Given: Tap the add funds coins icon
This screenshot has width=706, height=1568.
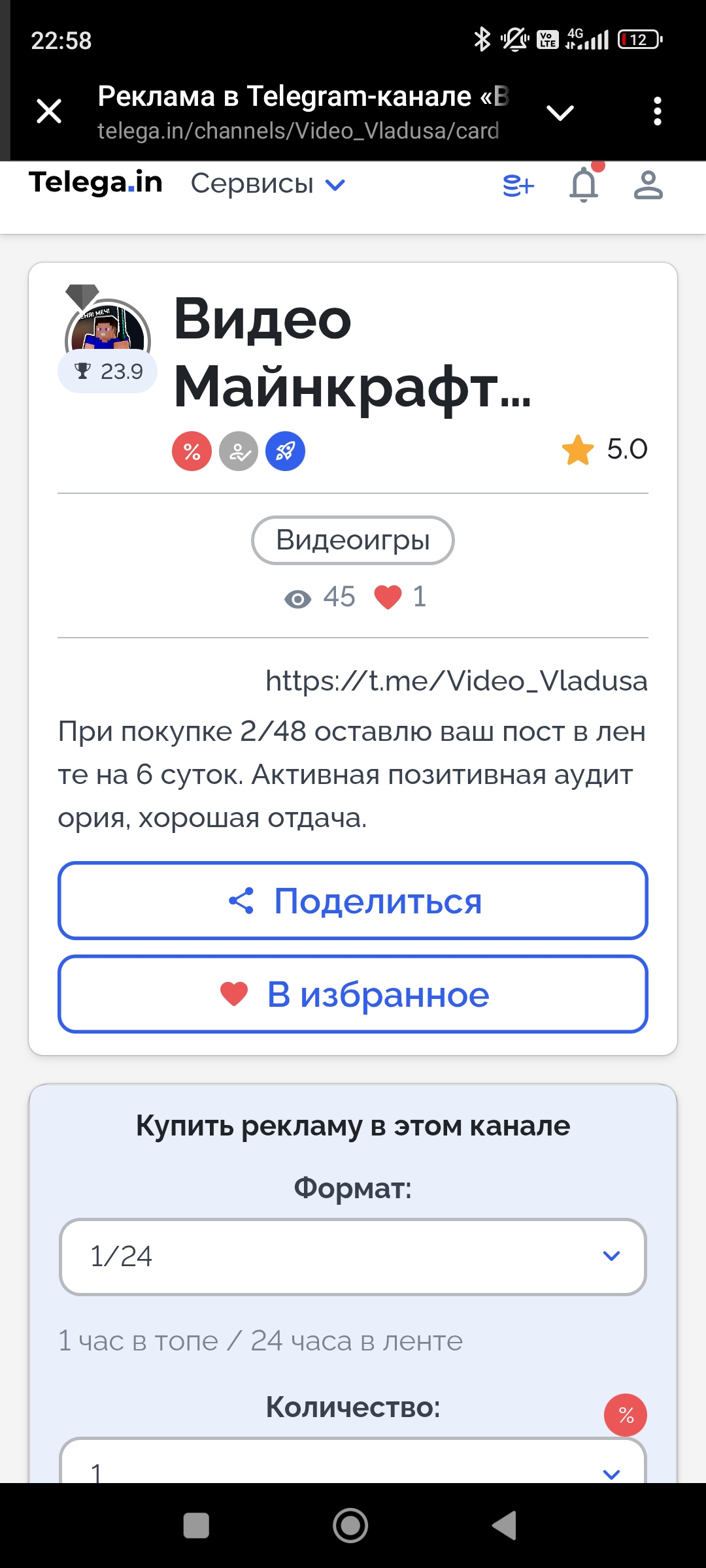Looking at the screenshot, I should [x=518, y=186].
